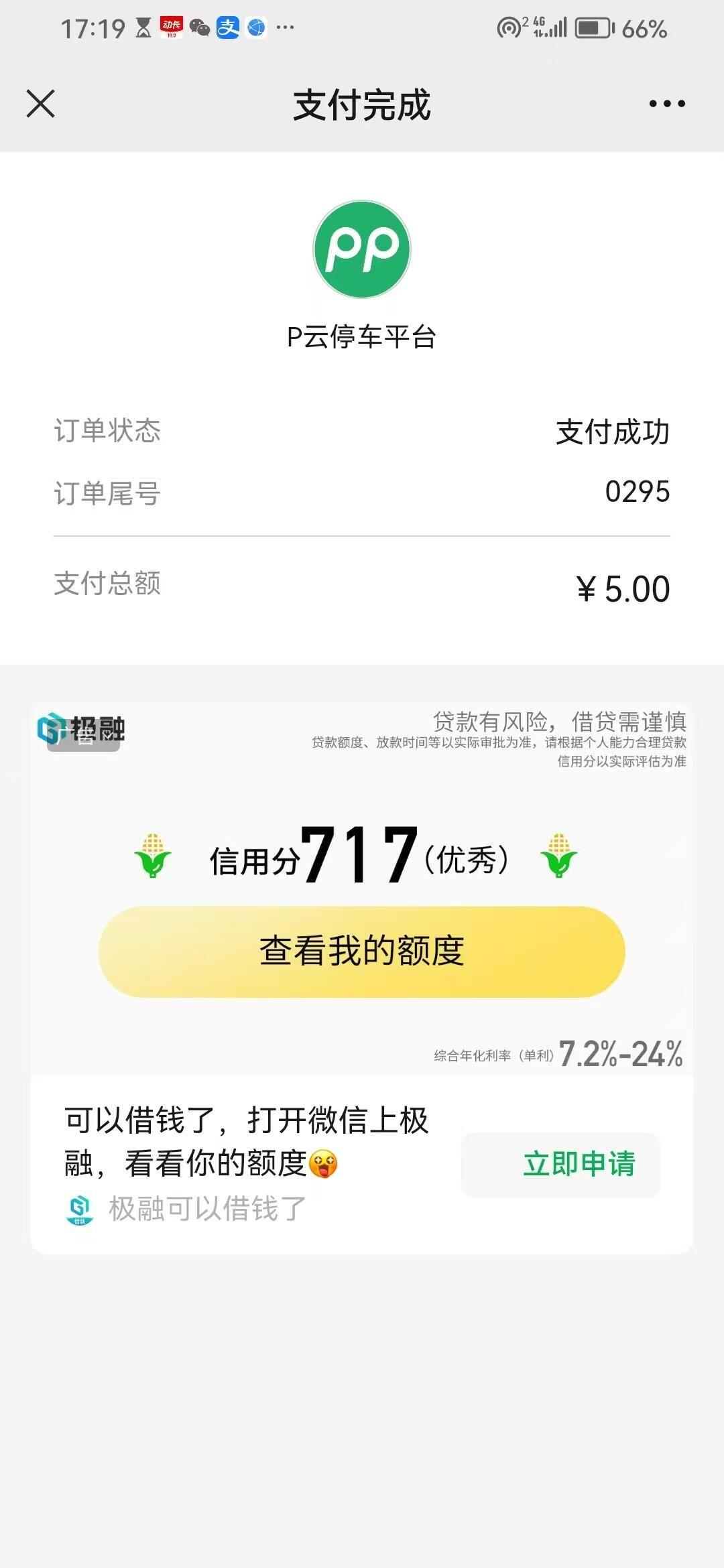Open the three-dot overflow menu
Screen dimensions: 724x1568
[666, 104]
